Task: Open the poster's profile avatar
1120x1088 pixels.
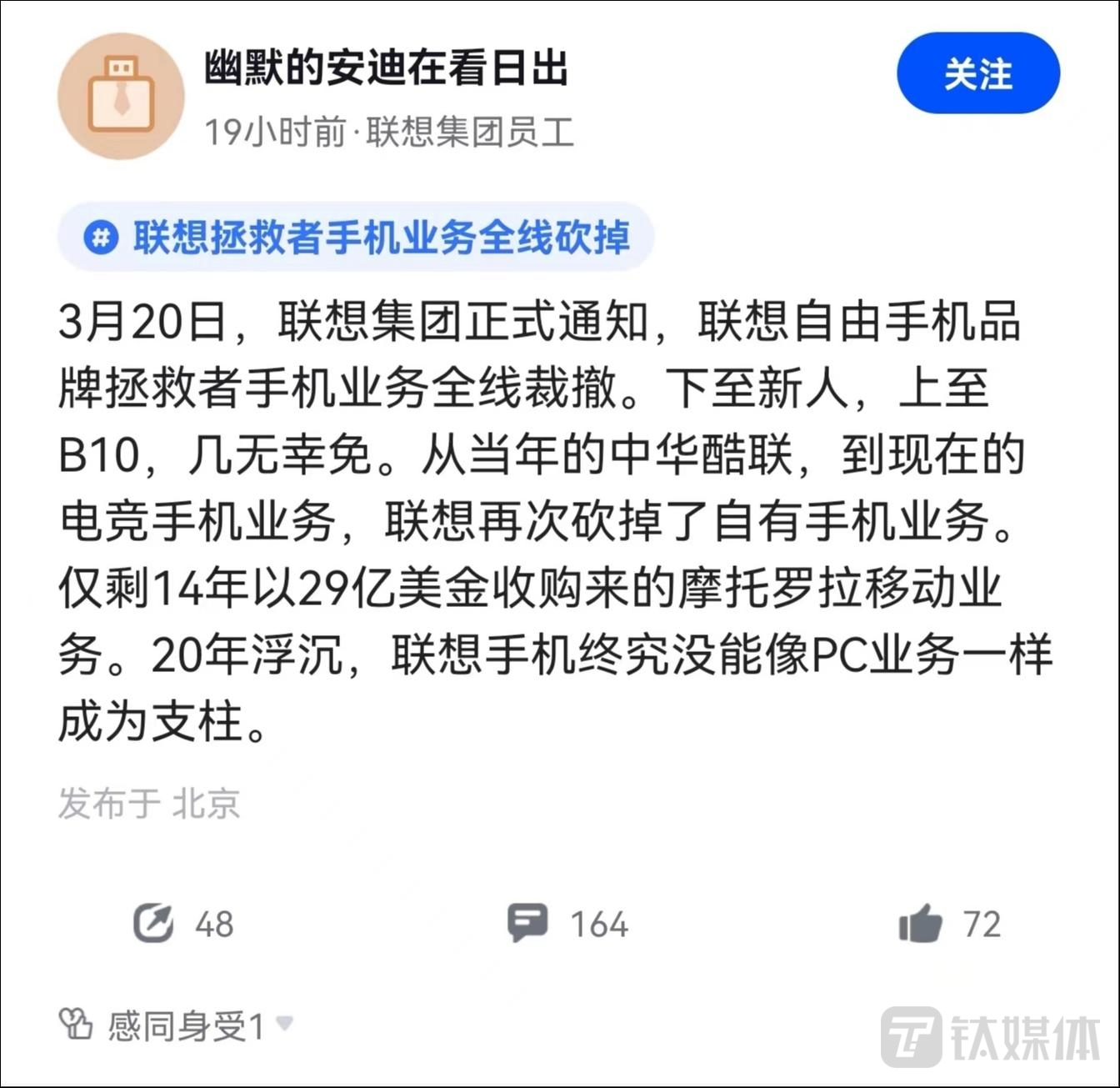Action: 122,97
